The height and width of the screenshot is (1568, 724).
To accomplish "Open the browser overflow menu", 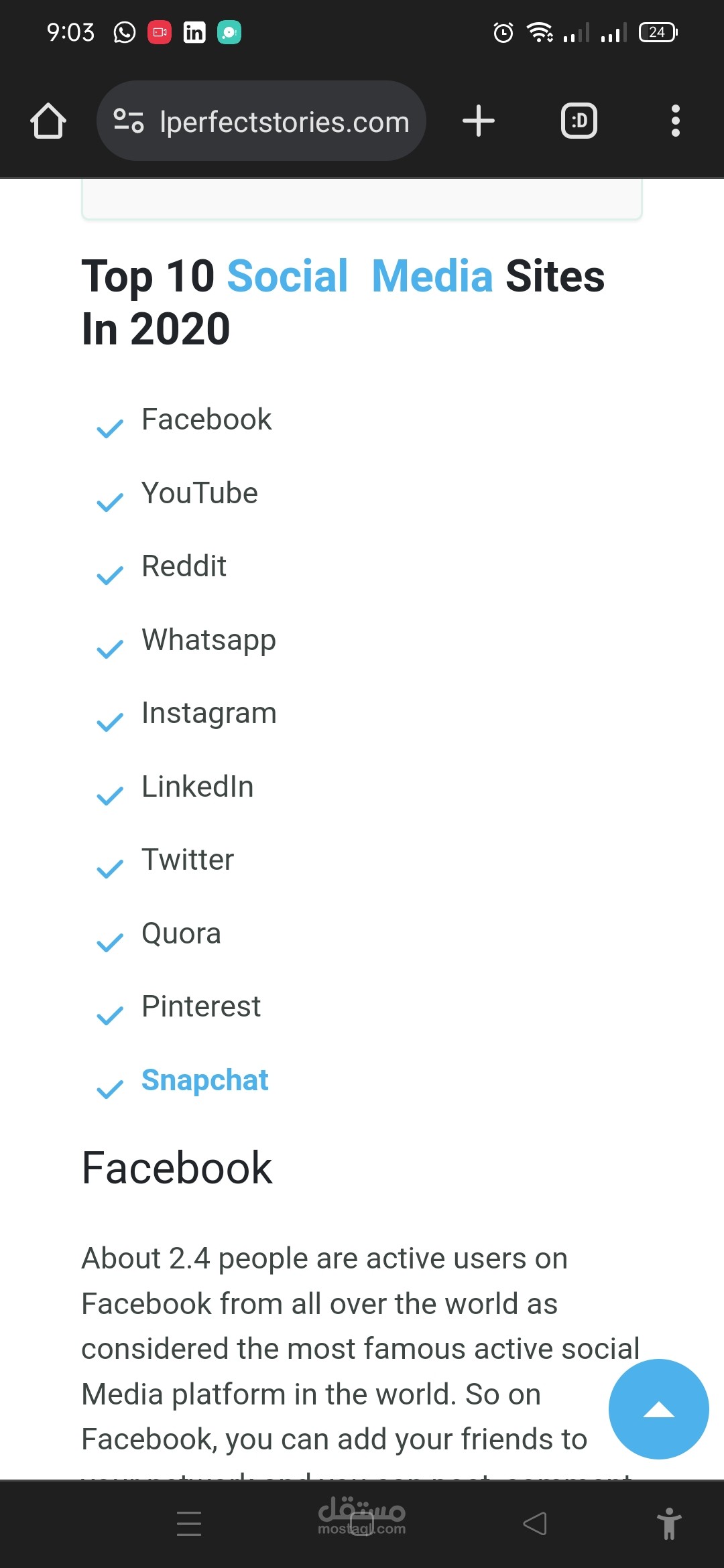I will pyautogui.click(x=675, y=121).
